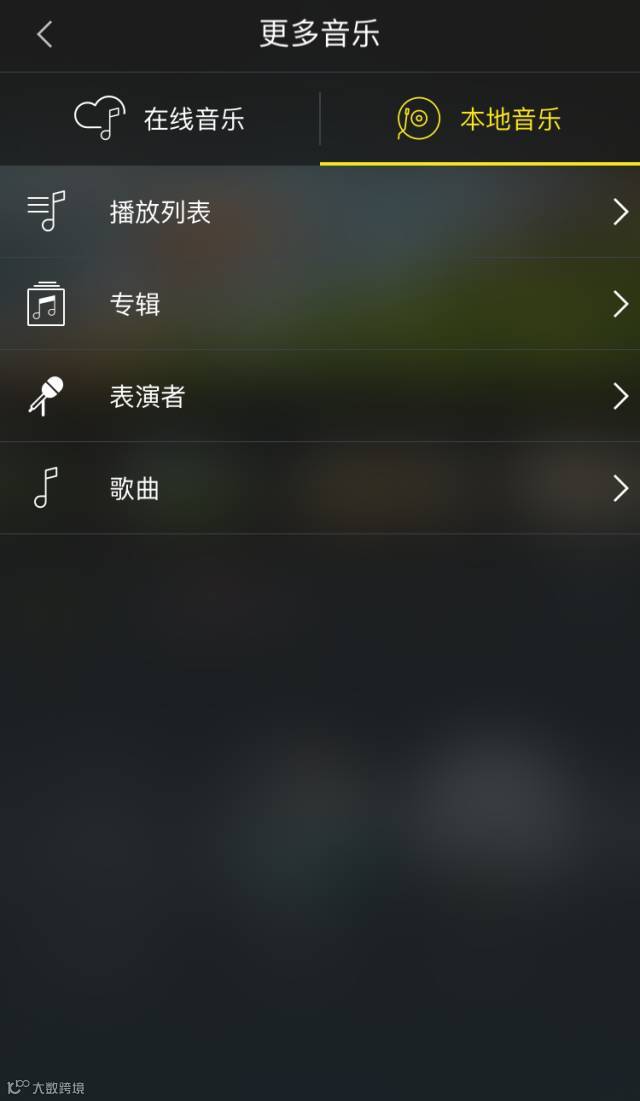Go back from 更多音乐 screen
This screenshot has width=640, height=1101.
[44, 35]
